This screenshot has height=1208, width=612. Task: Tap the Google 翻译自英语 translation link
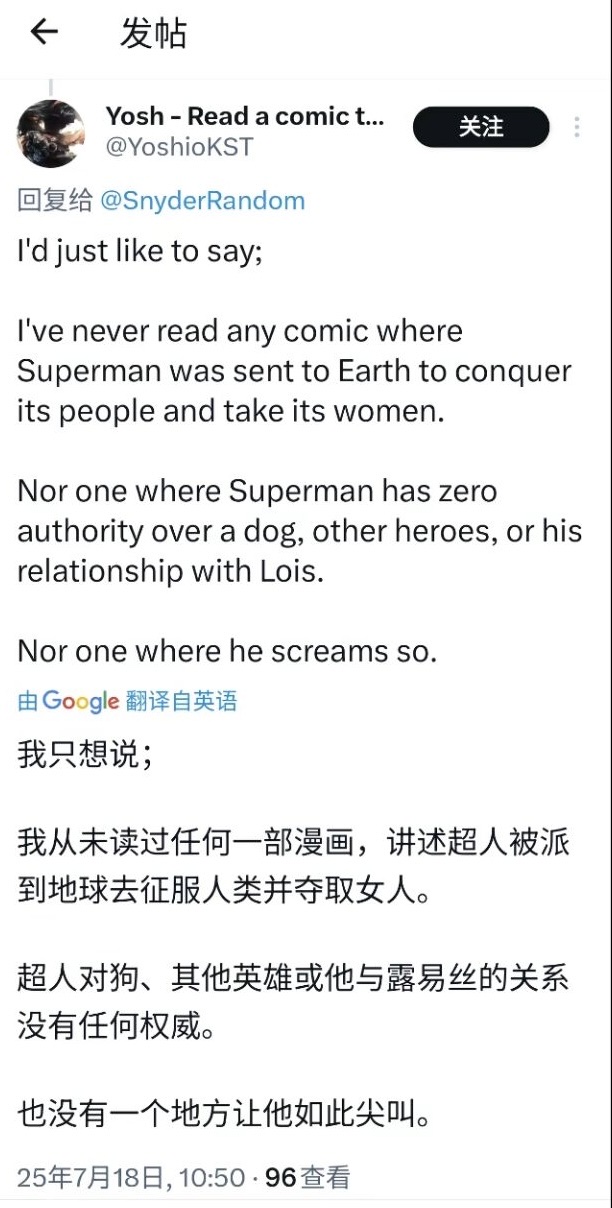click(128, 701)
